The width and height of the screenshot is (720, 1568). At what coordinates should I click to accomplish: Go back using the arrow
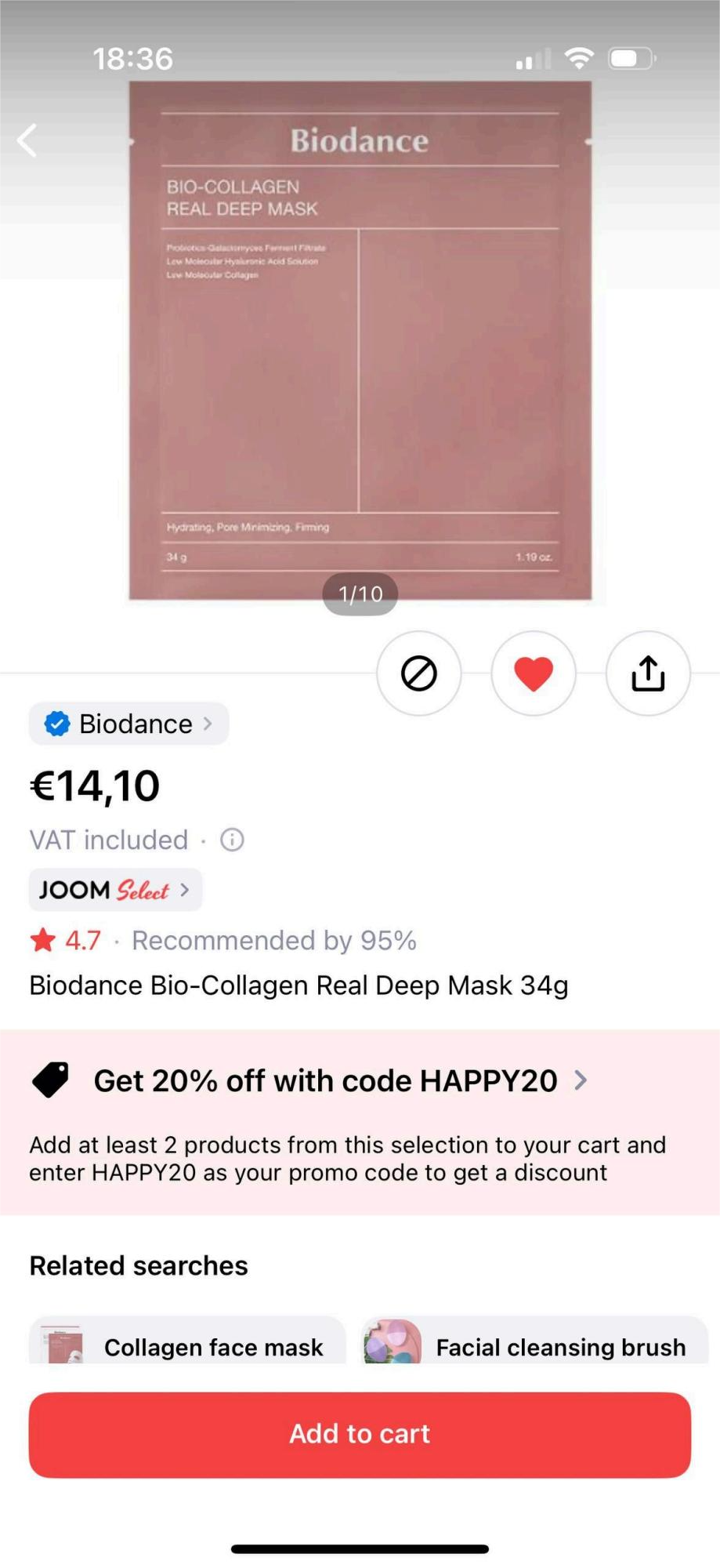(27, 141)
